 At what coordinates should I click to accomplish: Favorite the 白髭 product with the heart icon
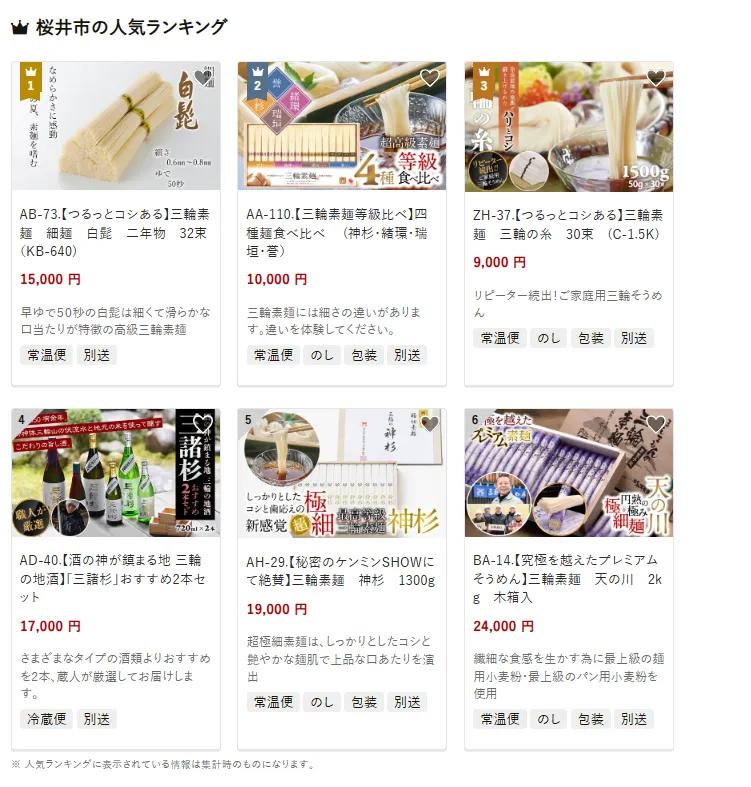click(203, 78)
